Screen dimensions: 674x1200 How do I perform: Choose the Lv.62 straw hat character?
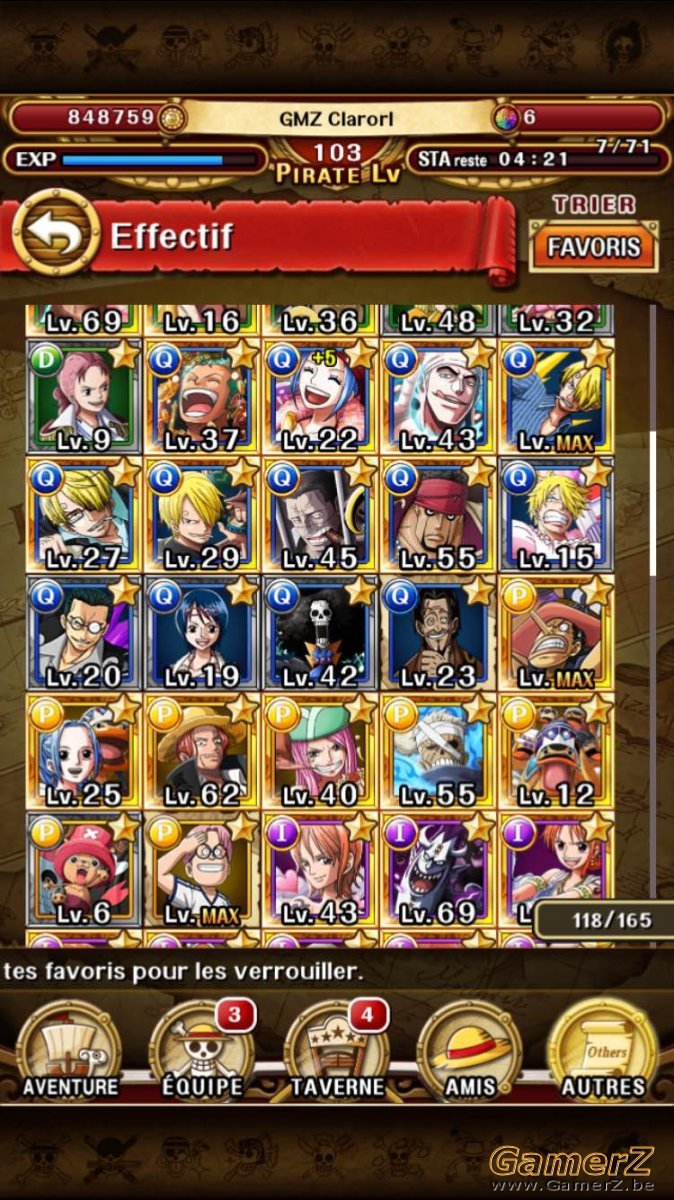pos(201,750)
